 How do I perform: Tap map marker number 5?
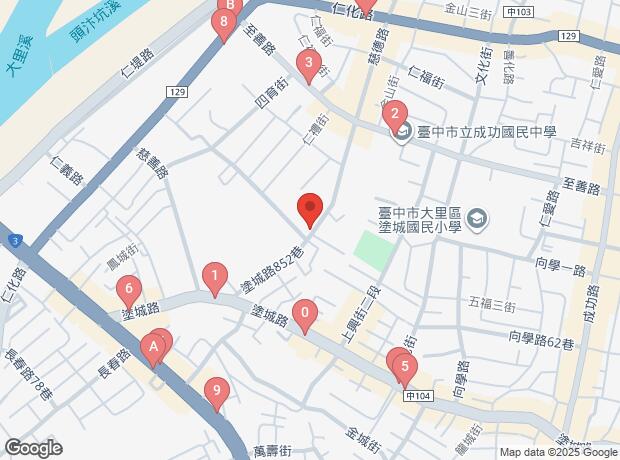click(x=404, y=370)
